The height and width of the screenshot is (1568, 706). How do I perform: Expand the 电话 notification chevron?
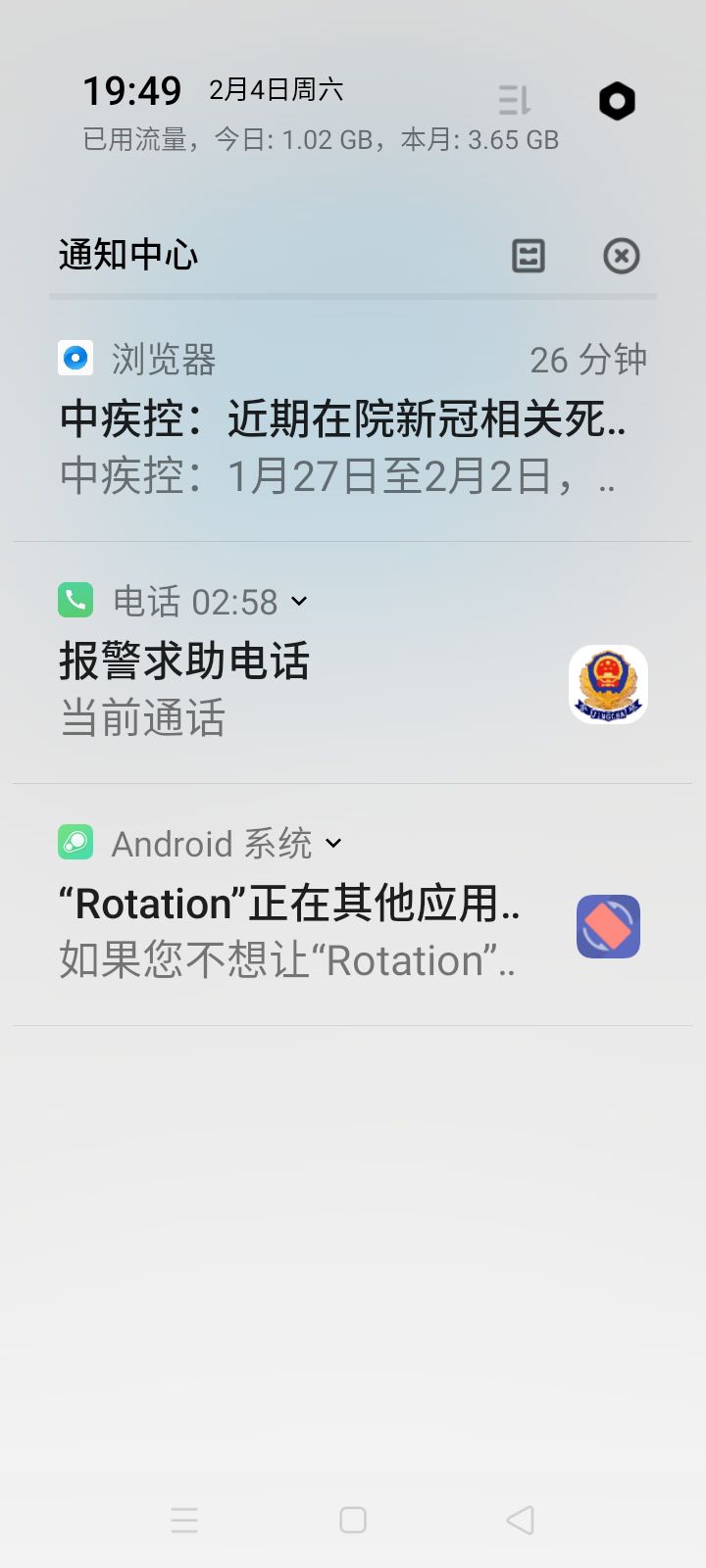click(x=300, y=601)
